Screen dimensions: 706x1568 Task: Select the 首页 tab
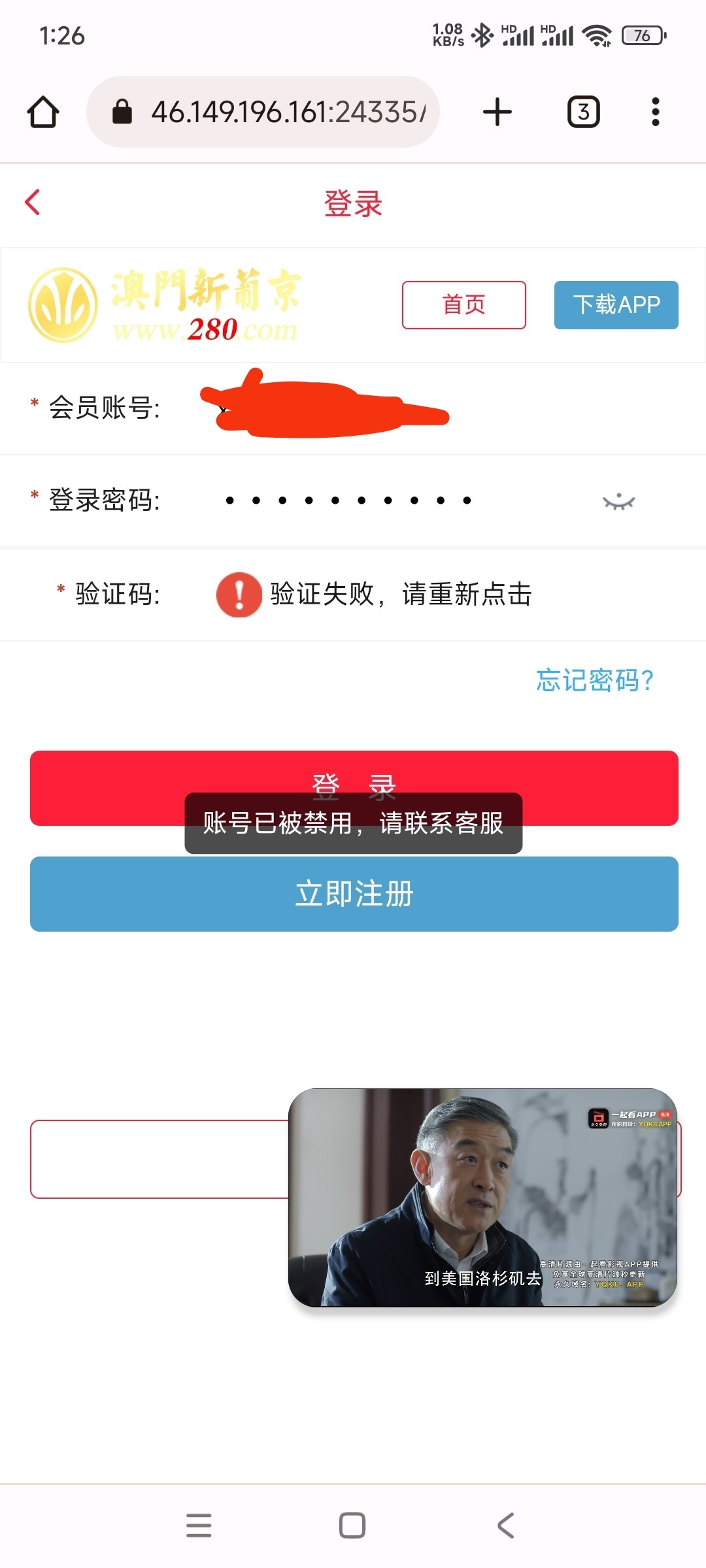coord(463,304)
